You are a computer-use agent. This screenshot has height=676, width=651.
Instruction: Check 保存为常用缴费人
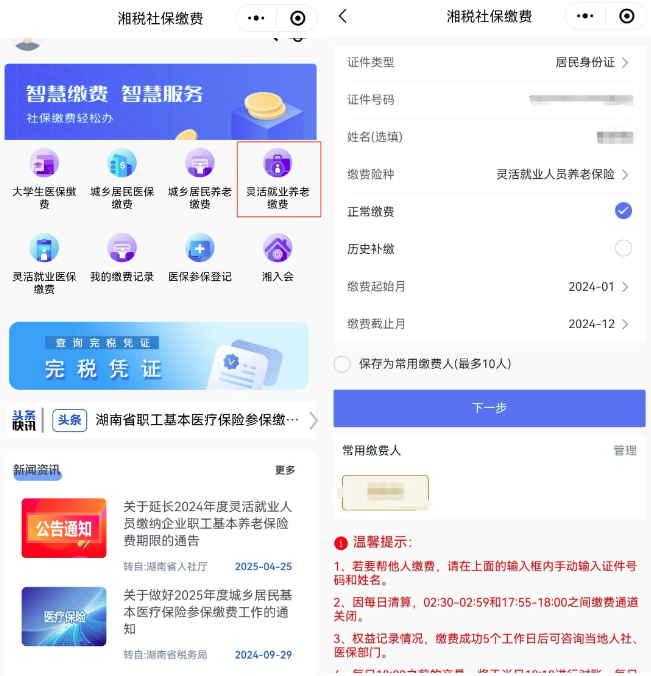pos(342,364)
